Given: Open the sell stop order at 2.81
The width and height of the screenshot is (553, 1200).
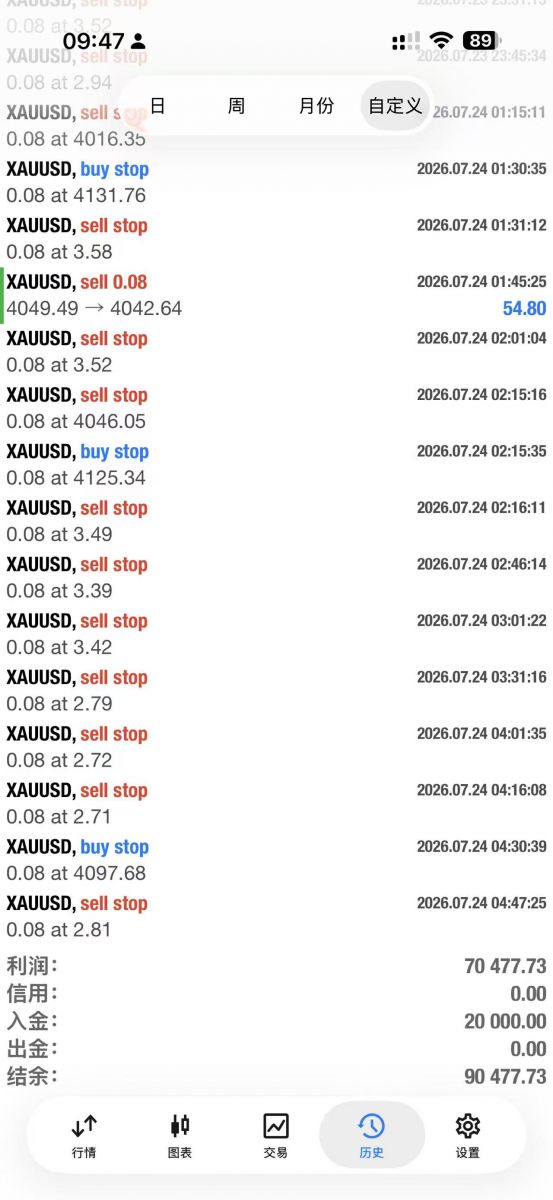Looking at the screenshot, I should tap(276, 916).
